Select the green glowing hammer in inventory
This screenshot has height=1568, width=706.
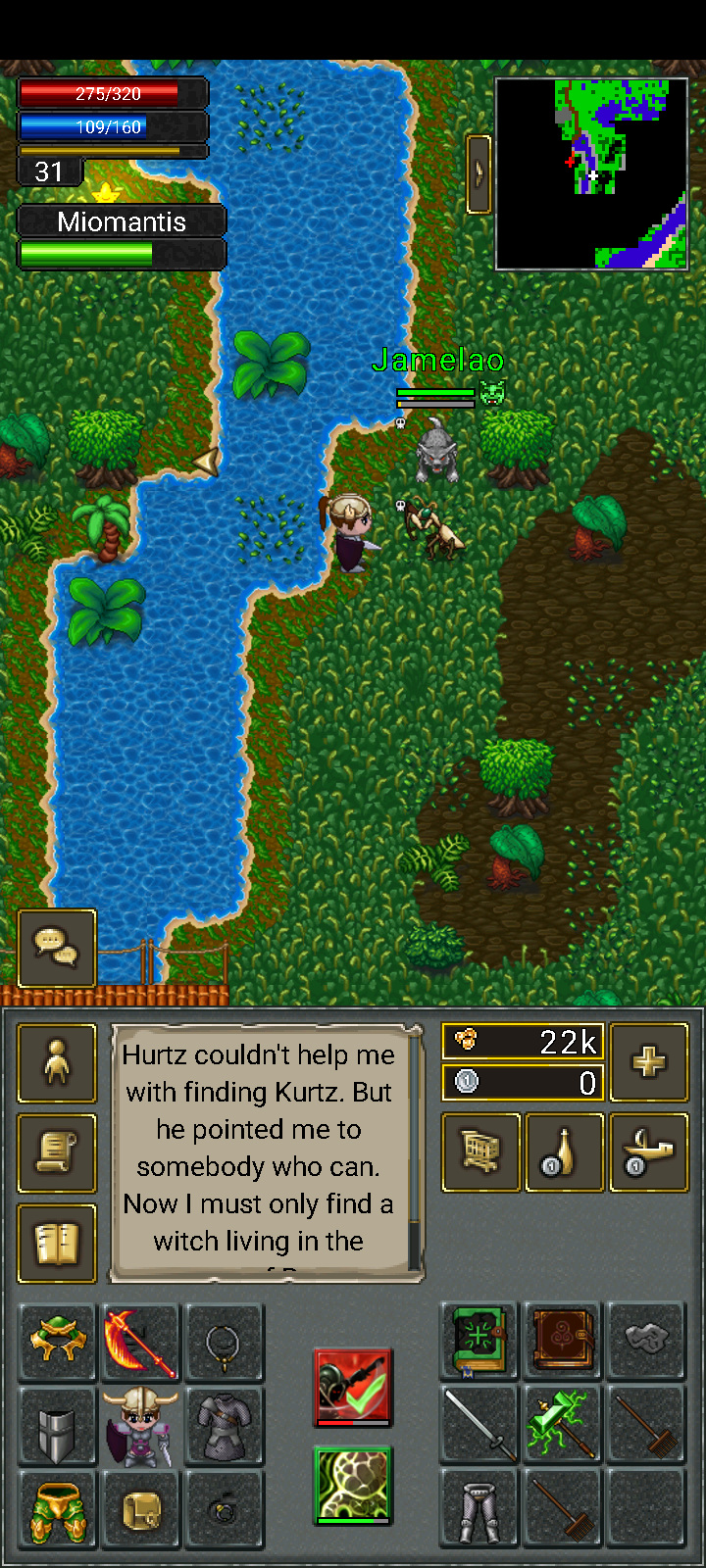[562, 1425]
